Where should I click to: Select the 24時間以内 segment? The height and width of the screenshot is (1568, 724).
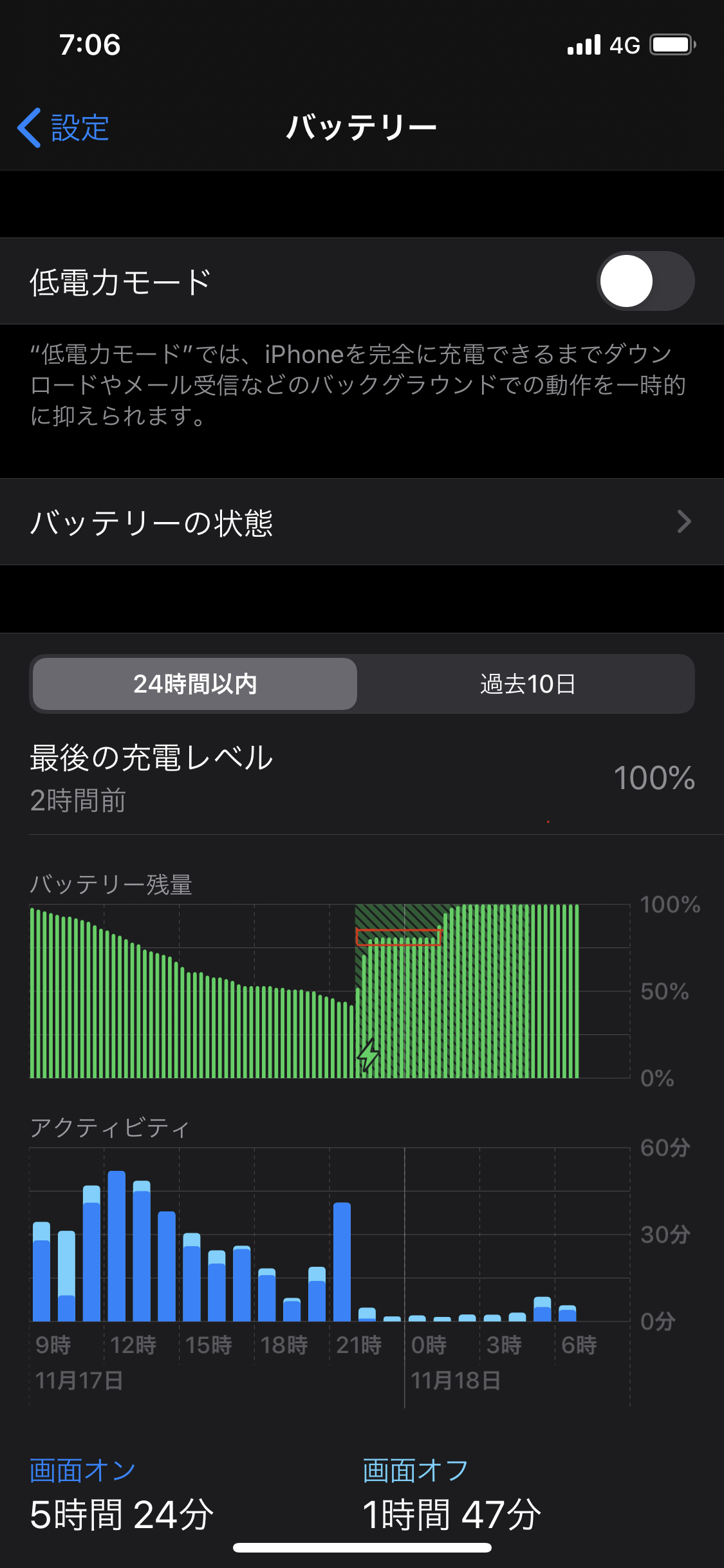(x=195, y=684)
